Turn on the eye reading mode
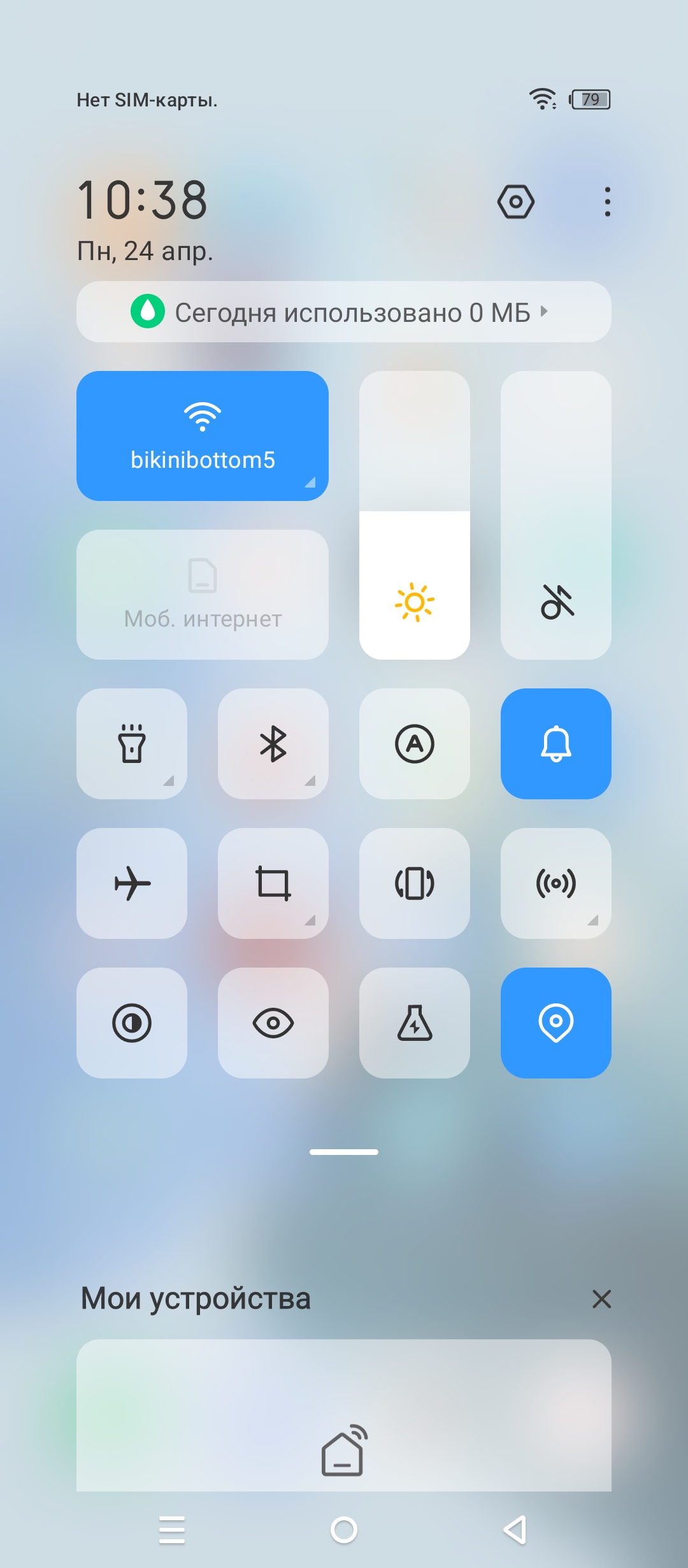Screen dimensions: 688x1568 pos(273,1023)
